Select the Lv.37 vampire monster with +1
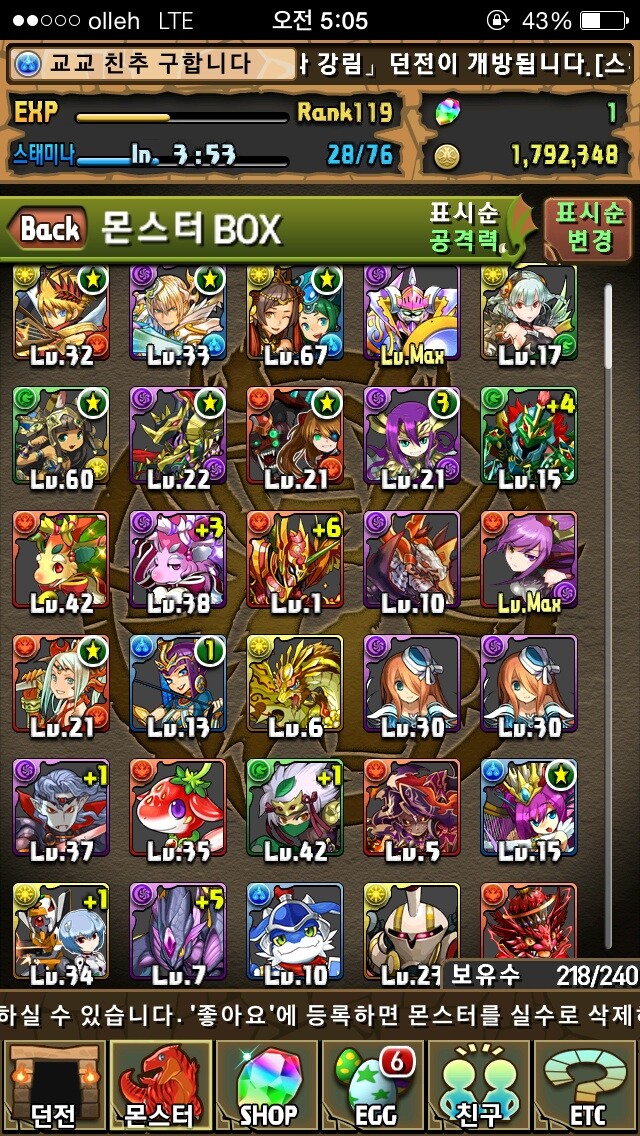Image resolution: width=640 pixels, height=1136 pixels. (61, 809)
